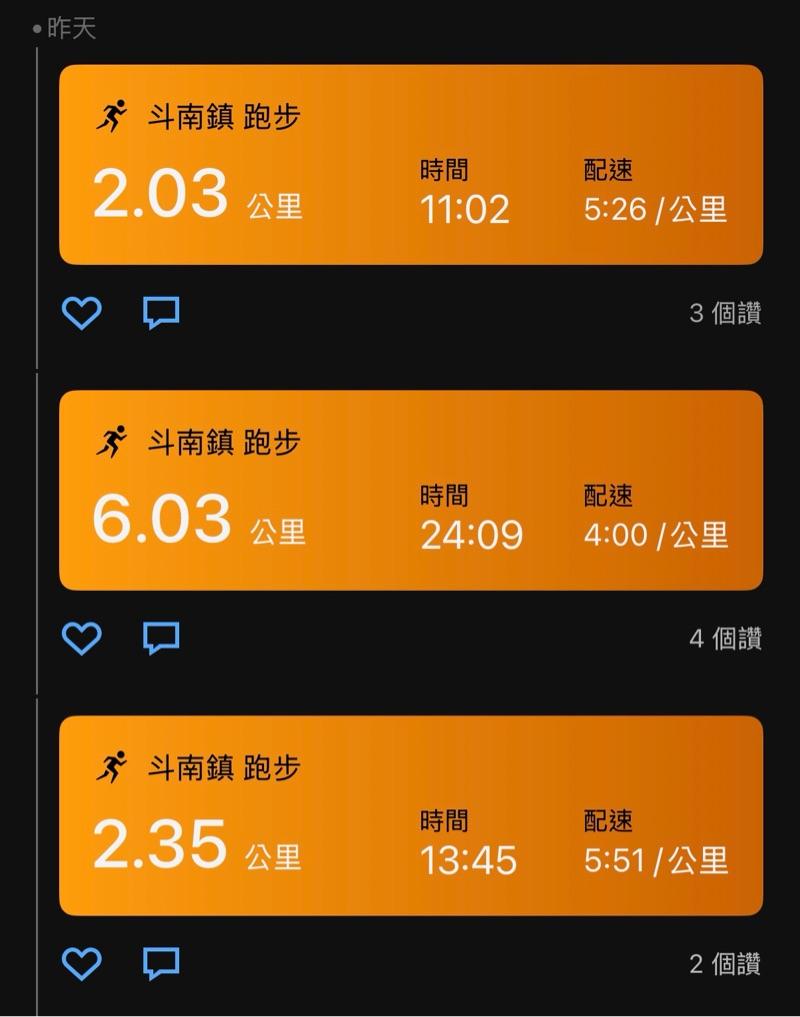Screen dimensions: 800x1017
Task: Comment on the 6.03 公里 run
Action: point(161,638)
